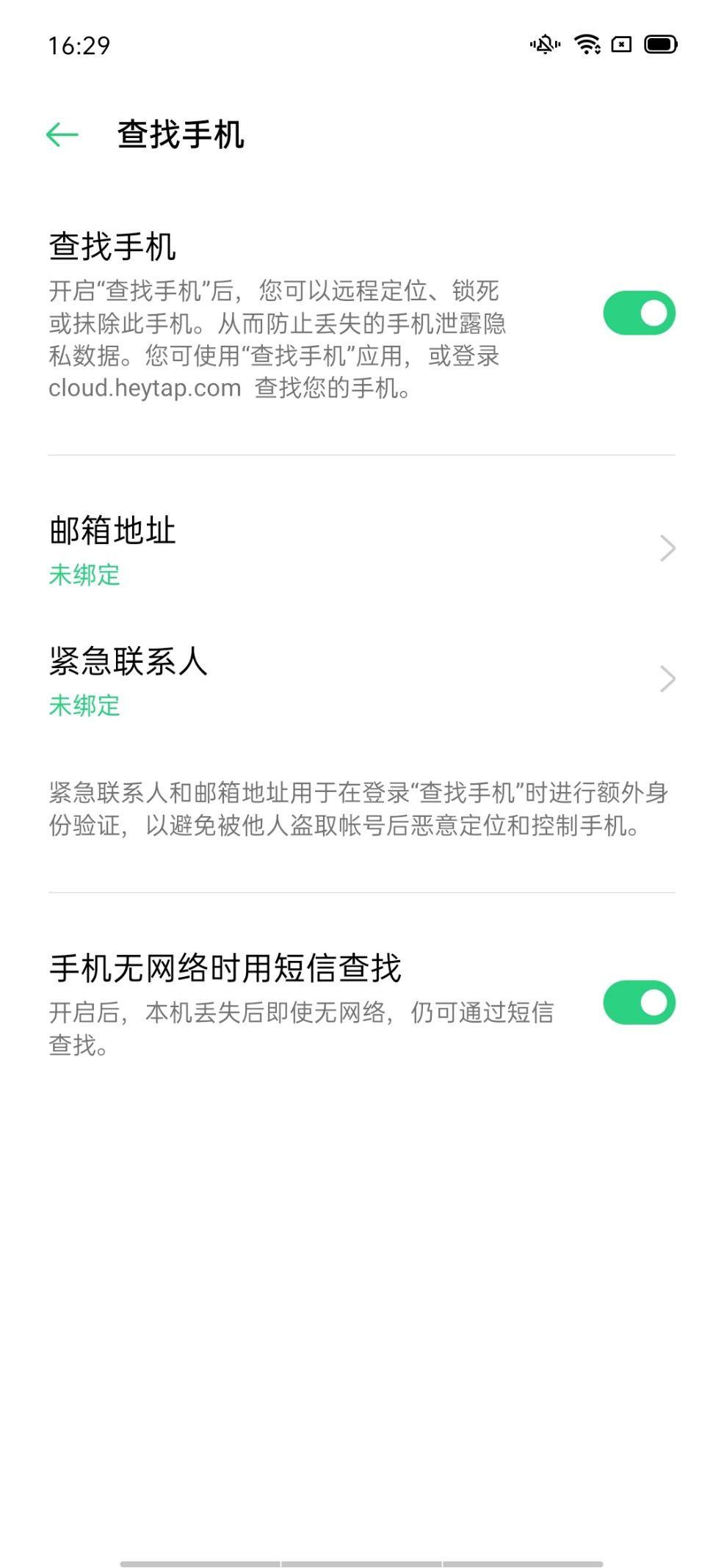Click the cloud.heytap.com link
The image size is (724, 1568).
[143, 390]
